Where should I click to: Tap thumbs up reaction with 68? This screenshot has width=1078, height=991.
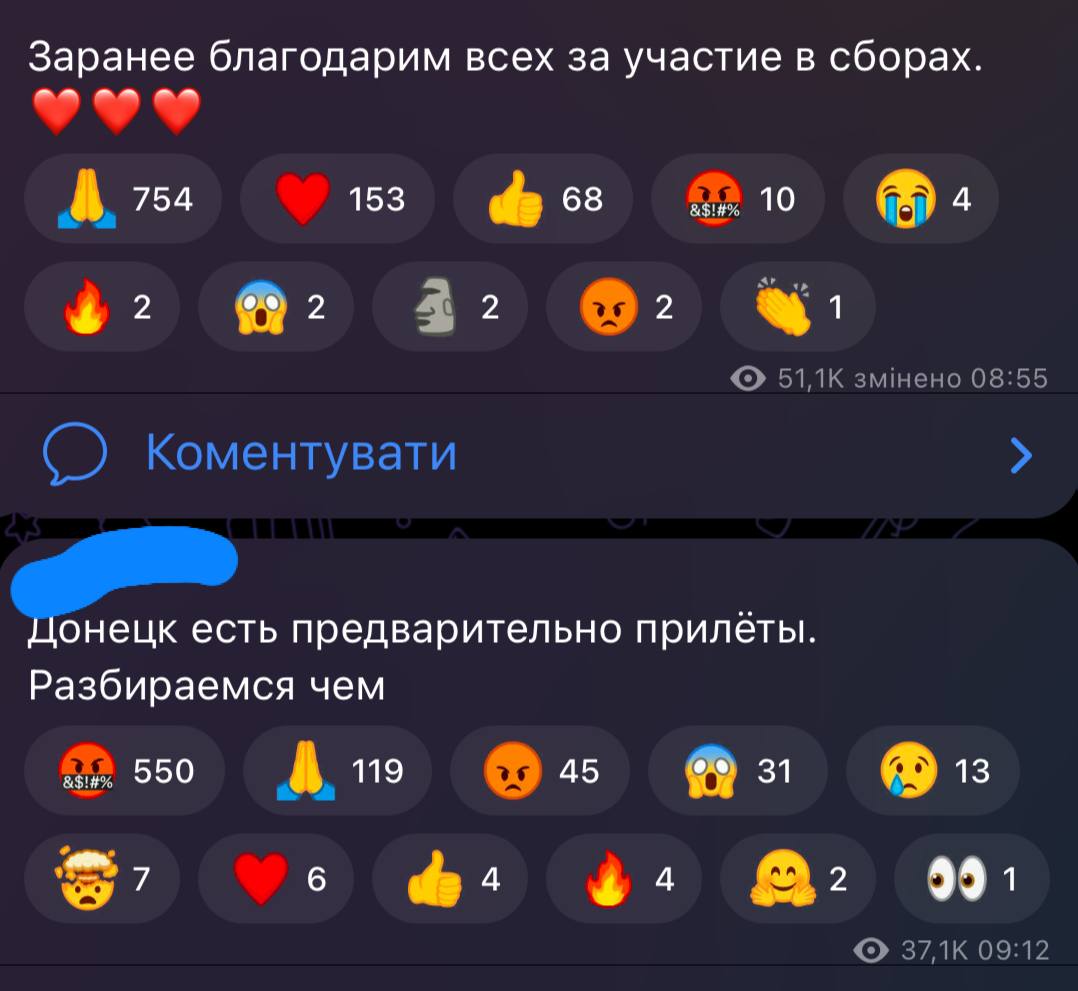coord(543,200)
